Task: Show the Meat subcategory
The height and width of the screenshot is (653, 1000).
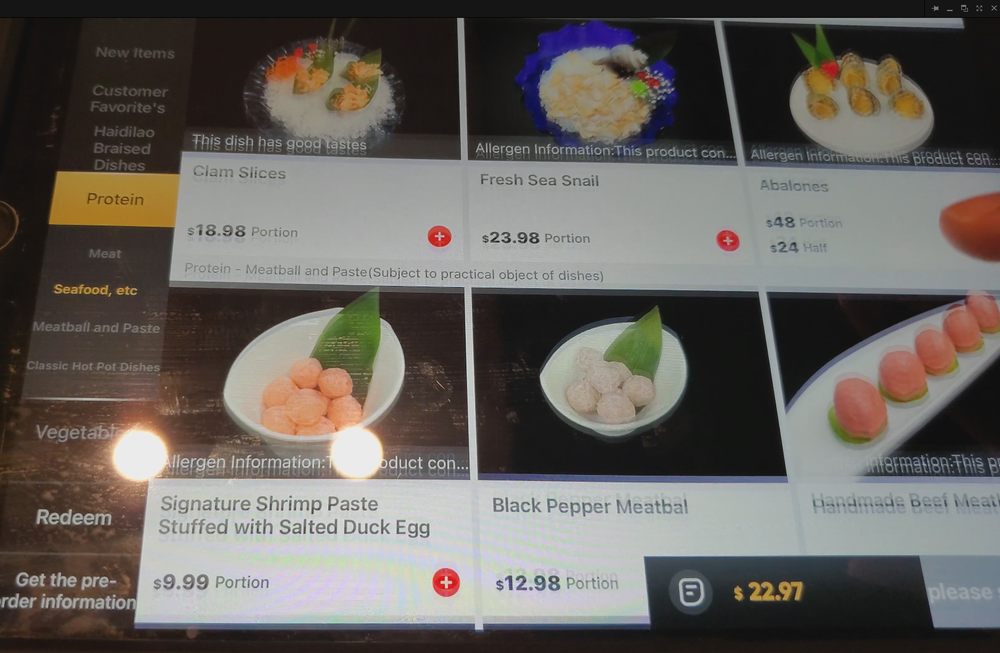Action: pyautogui.click(x=105, y=254)
